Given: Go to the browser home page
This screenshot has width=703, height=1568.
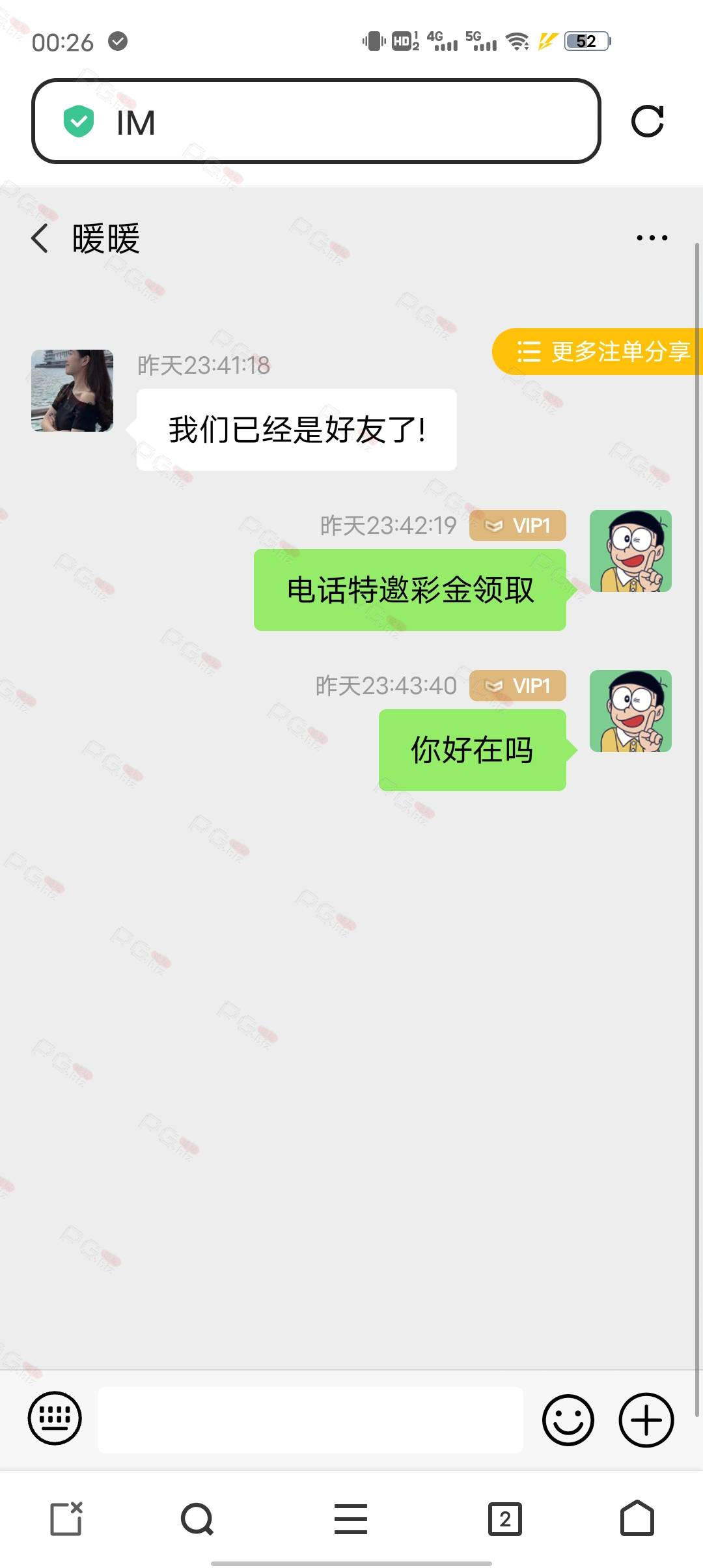Looking at the screenshot, I should coord(637,1518).
